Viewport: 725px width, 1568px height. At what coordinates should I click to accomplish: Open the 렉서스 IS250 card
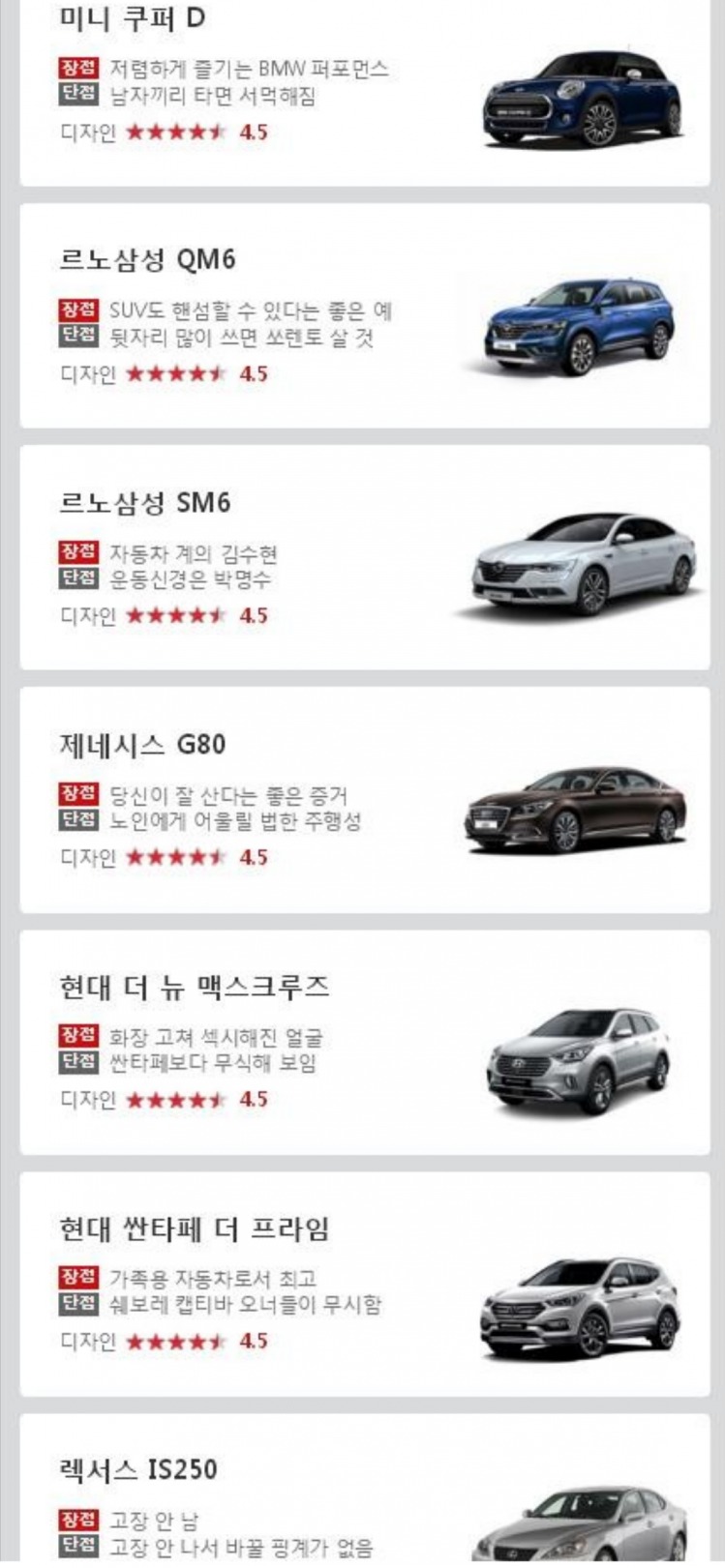[x=364, y=1494]
